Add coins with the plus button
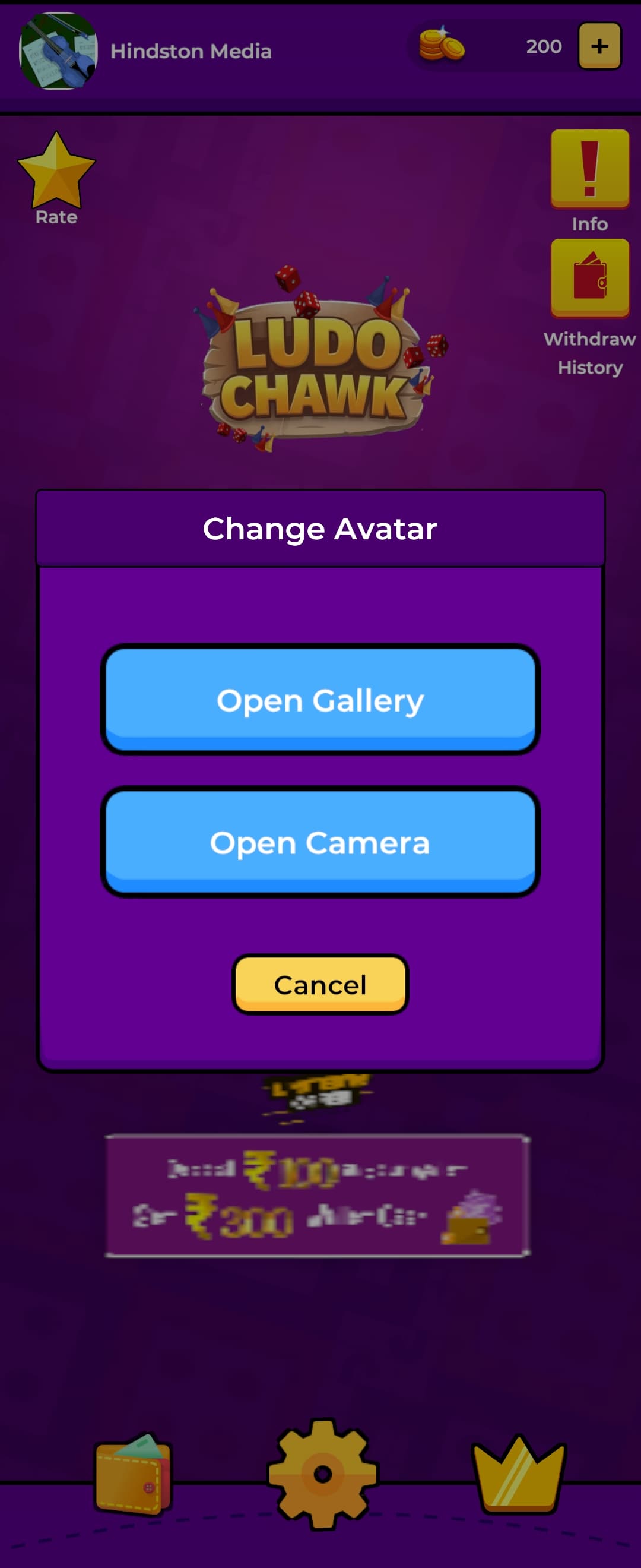641x1568 pixels. (x=599, y=46)
